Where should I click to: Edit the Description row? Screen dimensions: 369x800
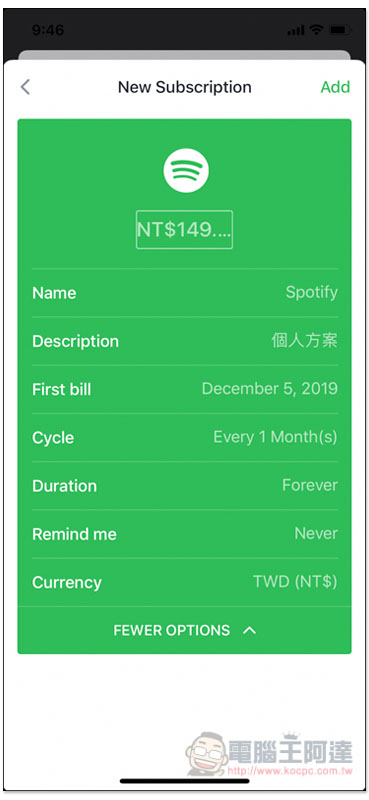185,341
